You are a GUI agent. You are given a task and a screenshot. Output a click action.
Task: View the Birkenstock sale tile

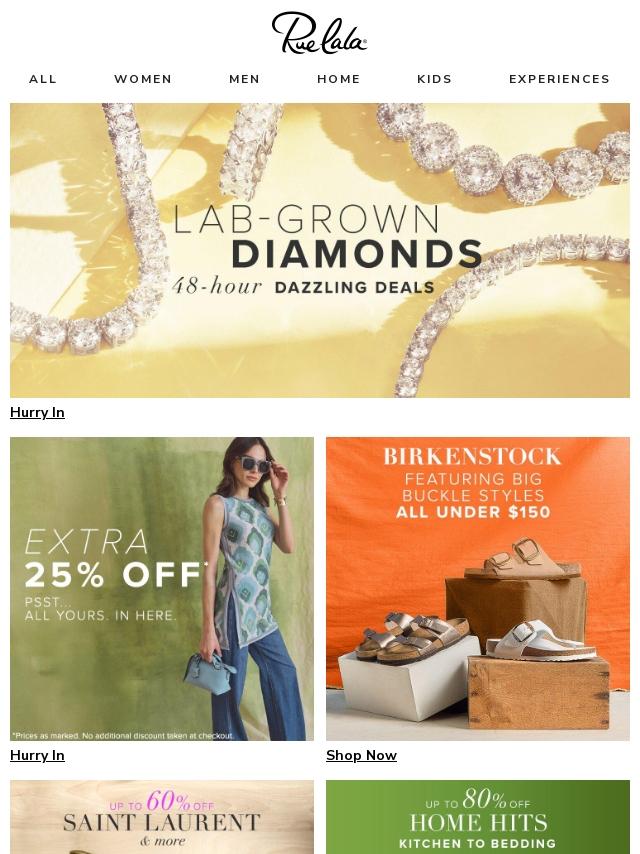[478, 588]
